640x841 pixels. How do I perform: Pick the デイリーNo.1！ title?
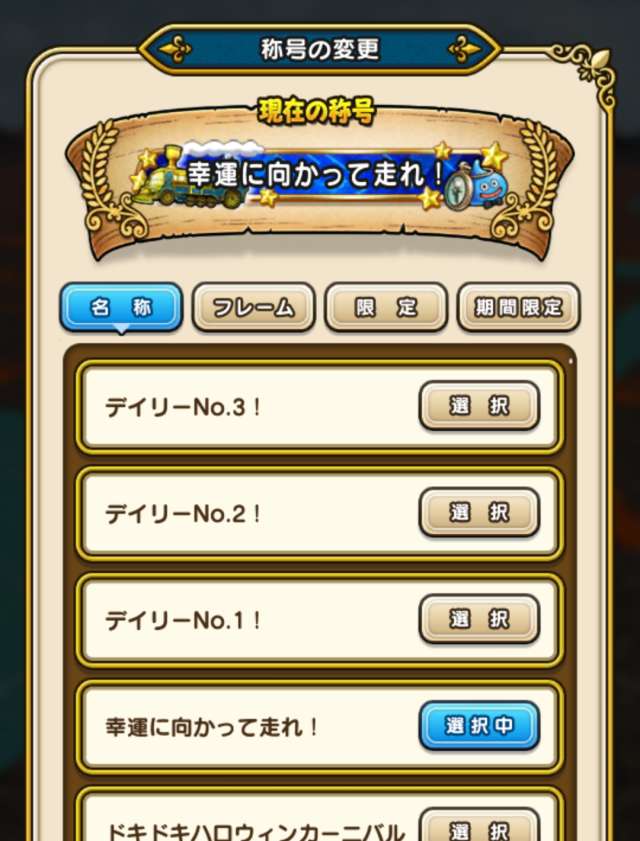[479, 620]
